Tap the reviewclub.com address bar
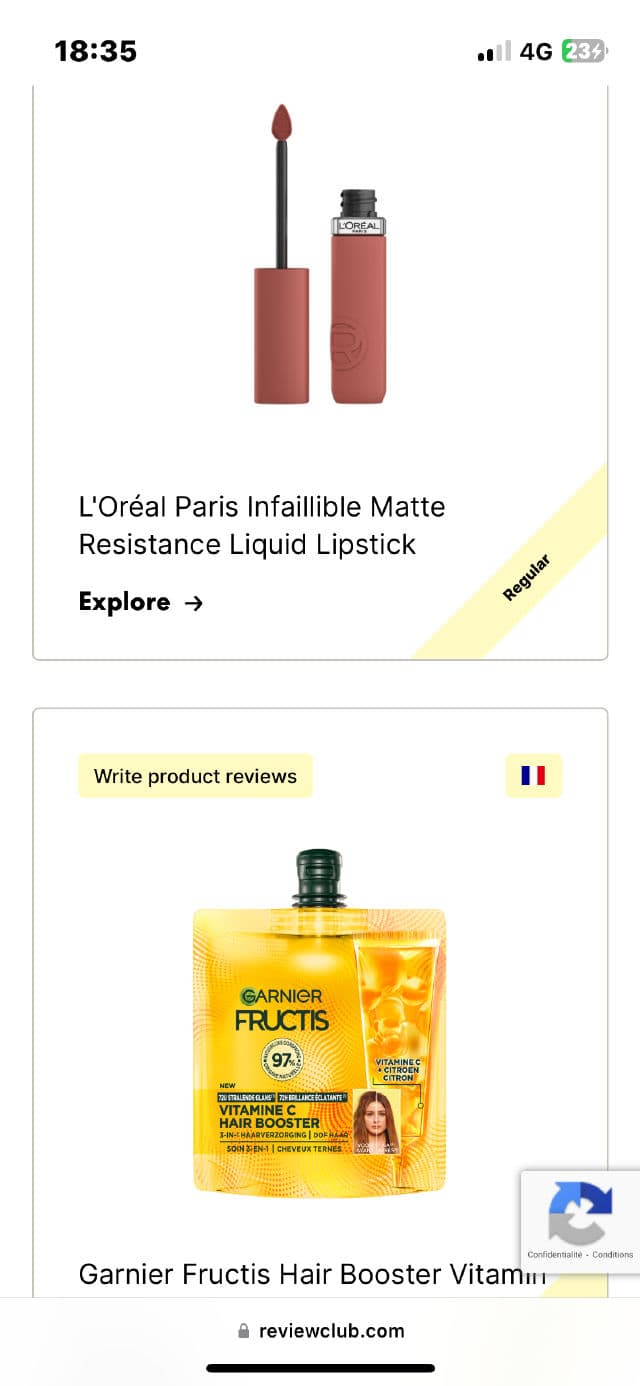Viewport: 640px width, 1386px height. coord(320,1331)
